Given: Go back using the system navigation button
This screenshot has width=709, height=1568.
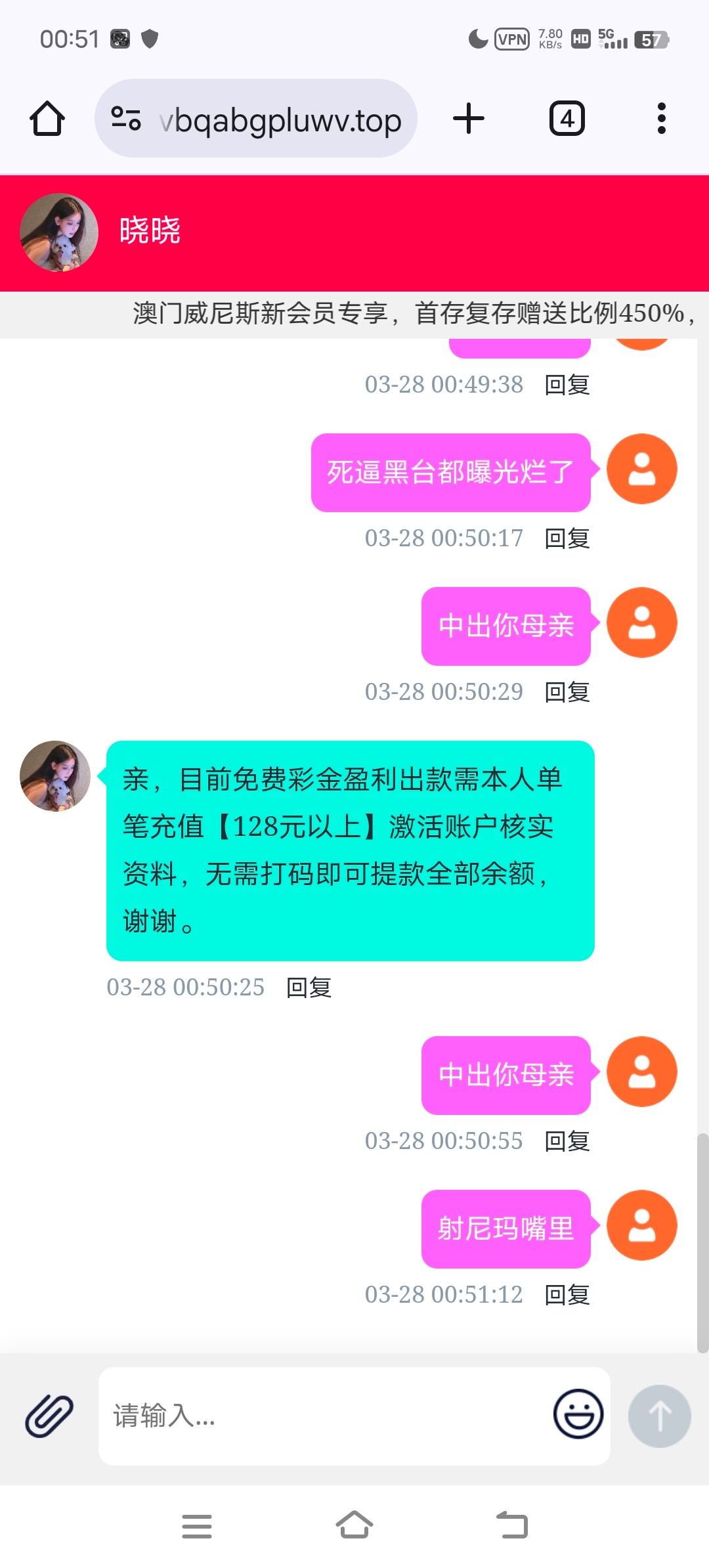Looking at the screenshot, I should (x=512, y=1525).
